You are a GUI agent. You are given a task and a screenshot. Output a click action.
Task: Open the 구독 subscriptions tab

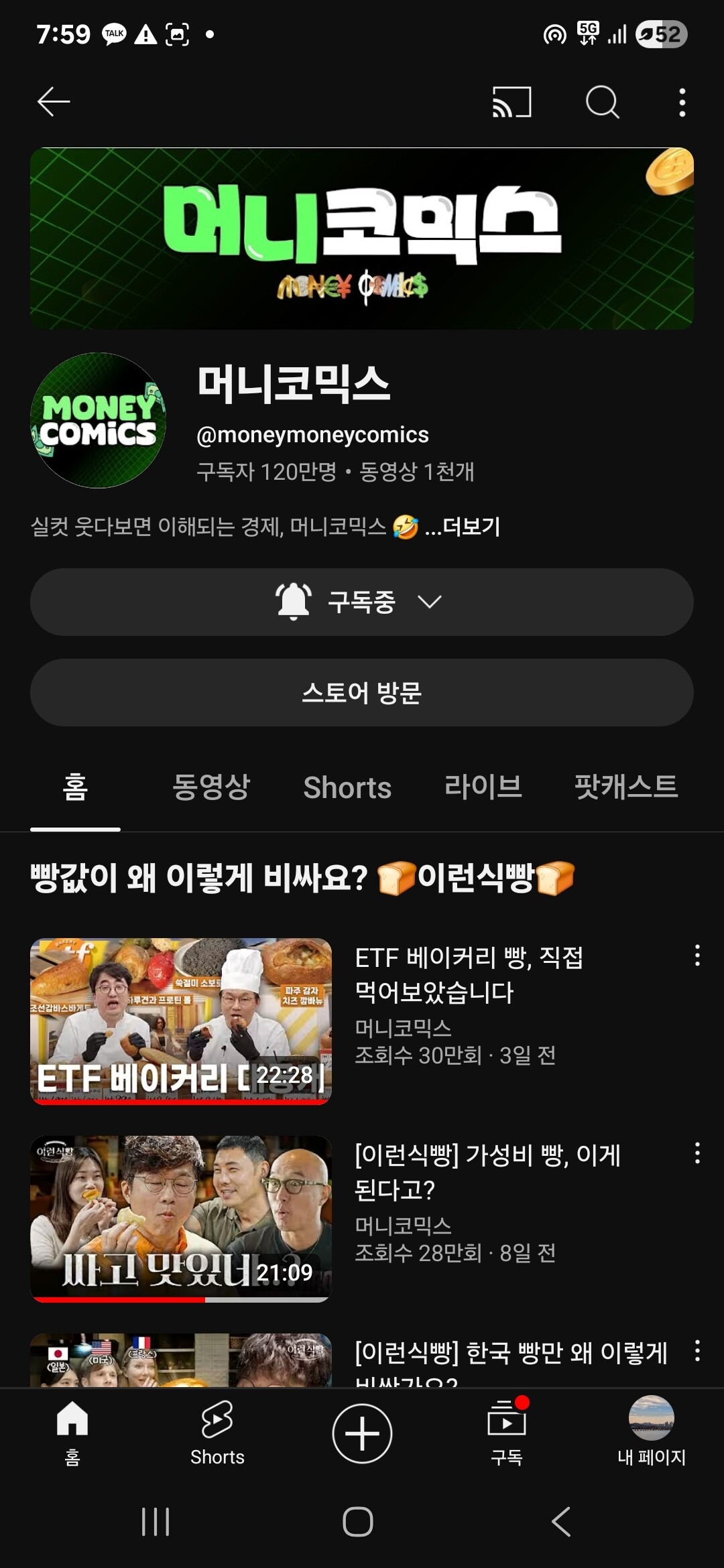(507, 1433)
